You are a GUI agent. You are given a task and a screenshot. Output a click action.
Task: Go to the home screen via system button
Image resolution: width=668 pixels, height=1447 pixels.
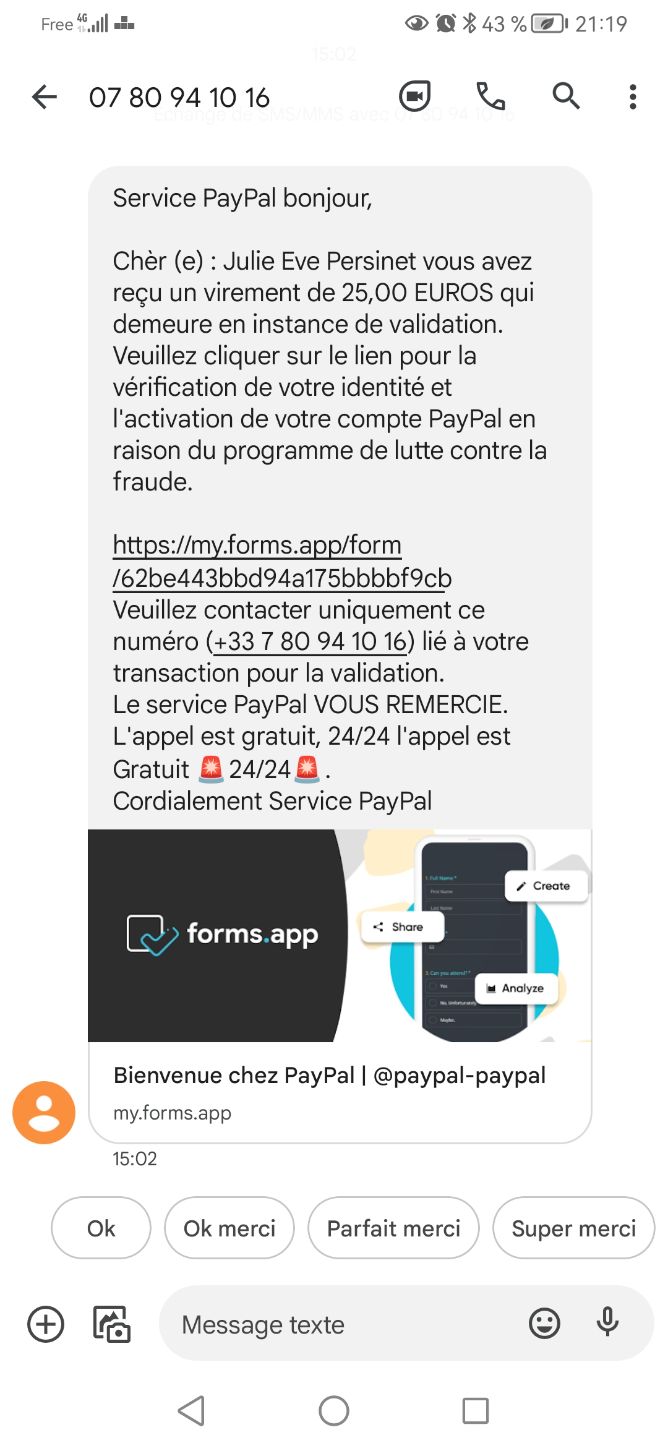(x=334, y=1410)
